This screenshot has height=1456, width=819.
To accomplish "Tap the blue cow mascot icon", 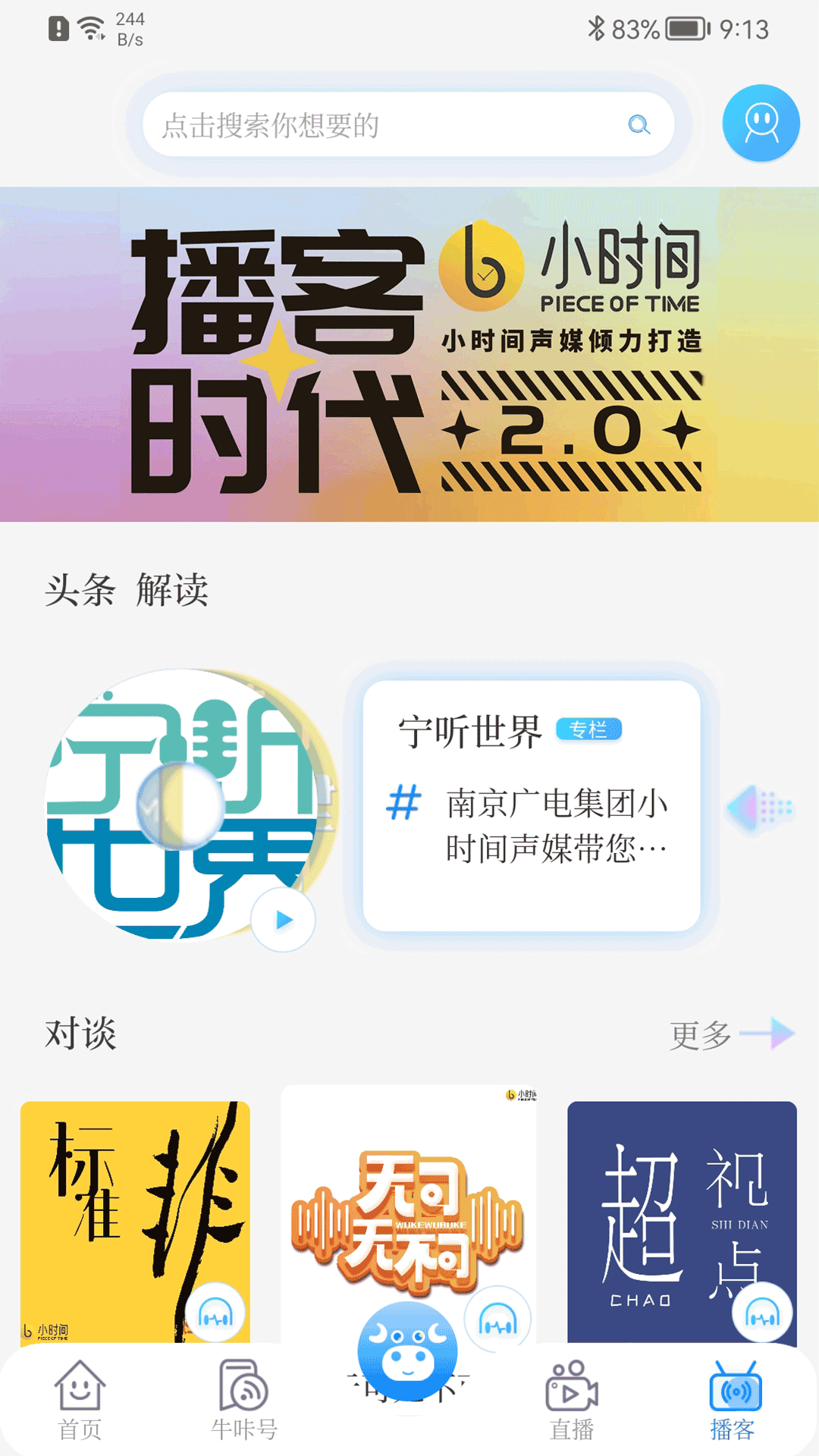I will pyautogui.click(x=407, y=1357).
